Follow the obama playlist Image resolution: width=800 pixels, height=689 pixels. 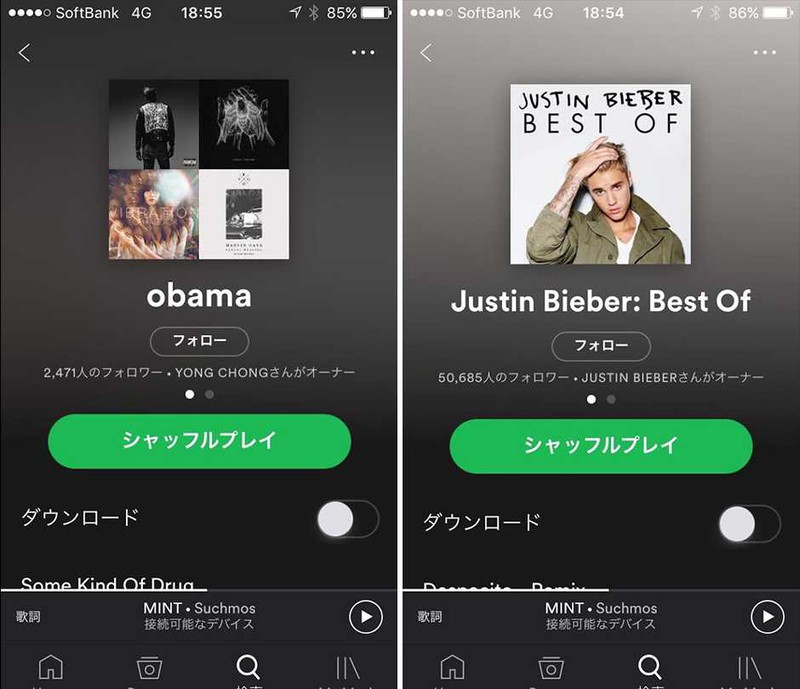point(199,341)
